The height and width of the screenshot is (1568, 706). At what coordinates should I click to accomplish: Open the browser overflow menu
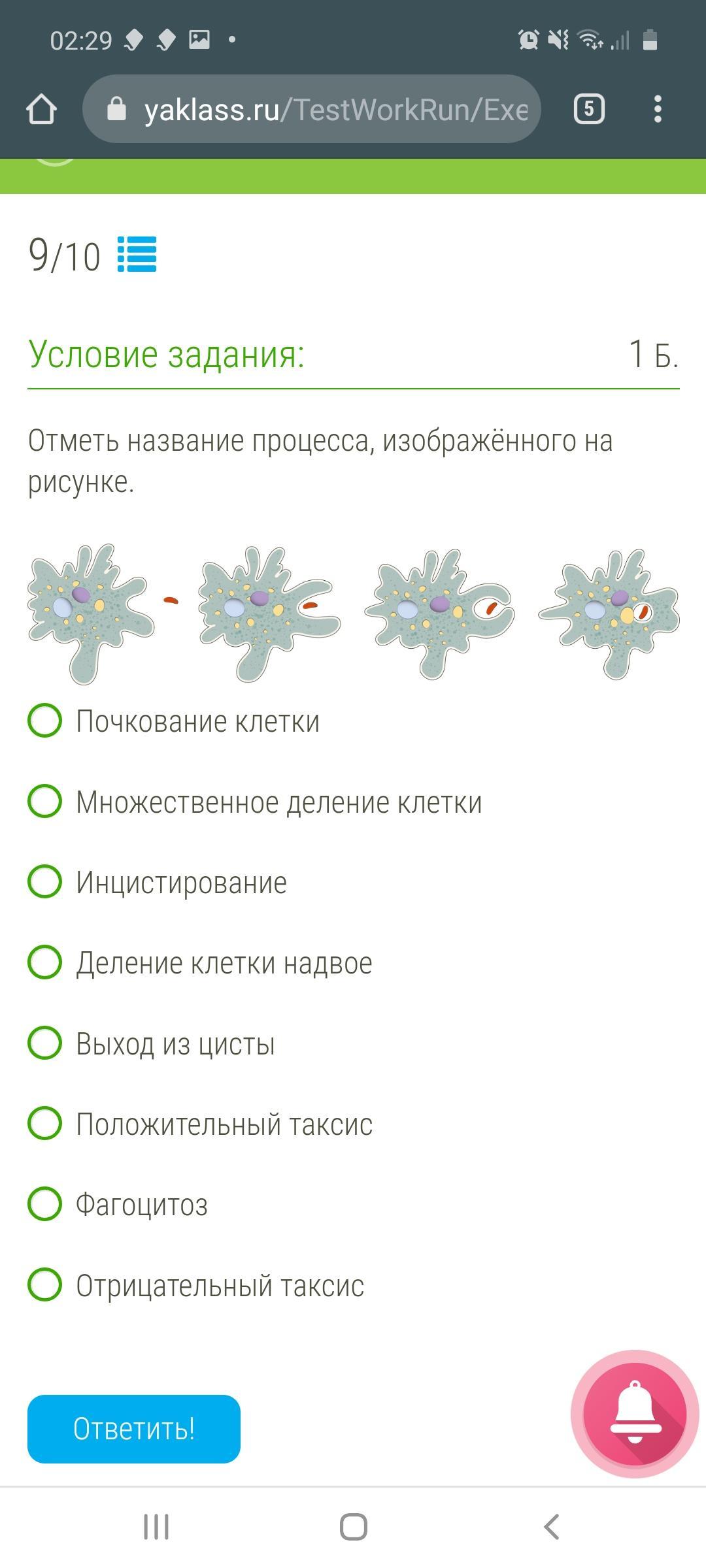click(x=658, y=109)
